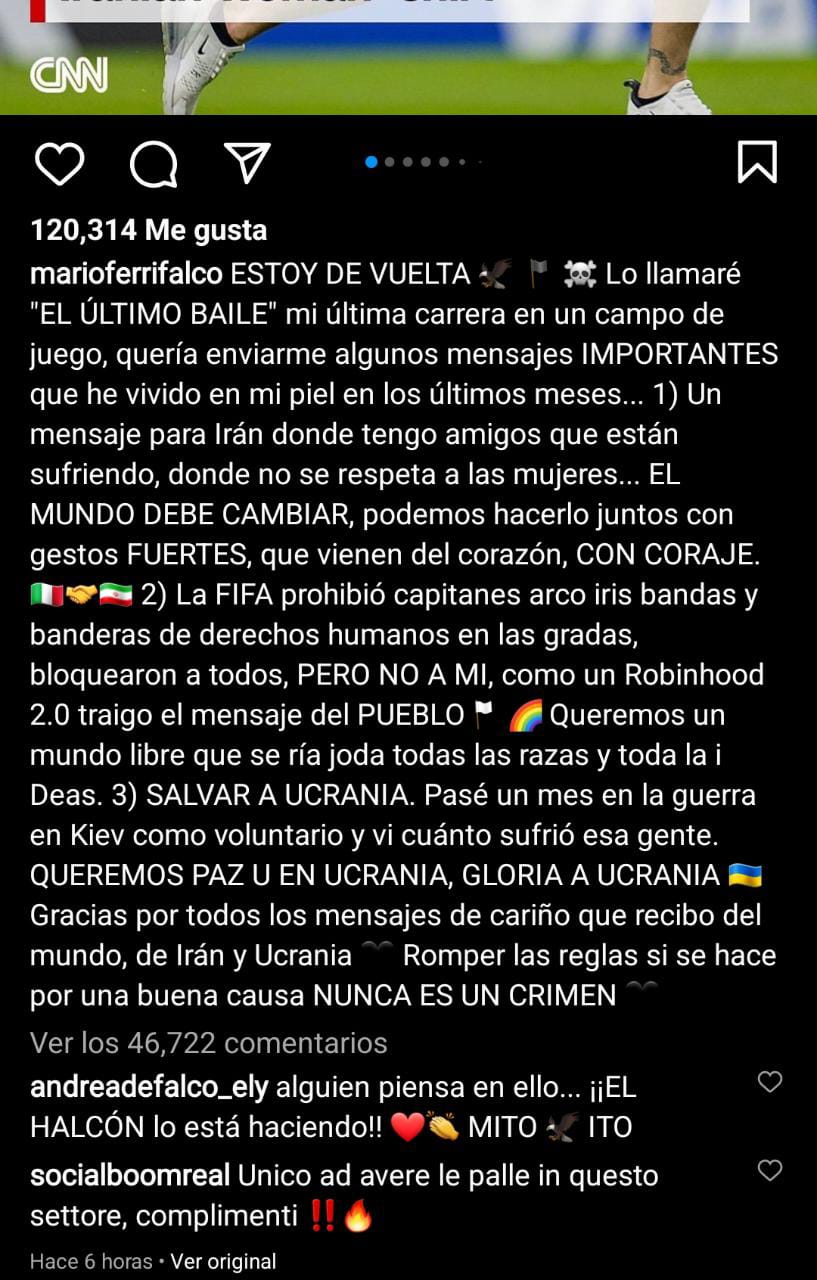Image resolution: width=817 pixels, height=1280 pixels.
Task: Open socialboomreal's profile
Action: pos(130,1175)
